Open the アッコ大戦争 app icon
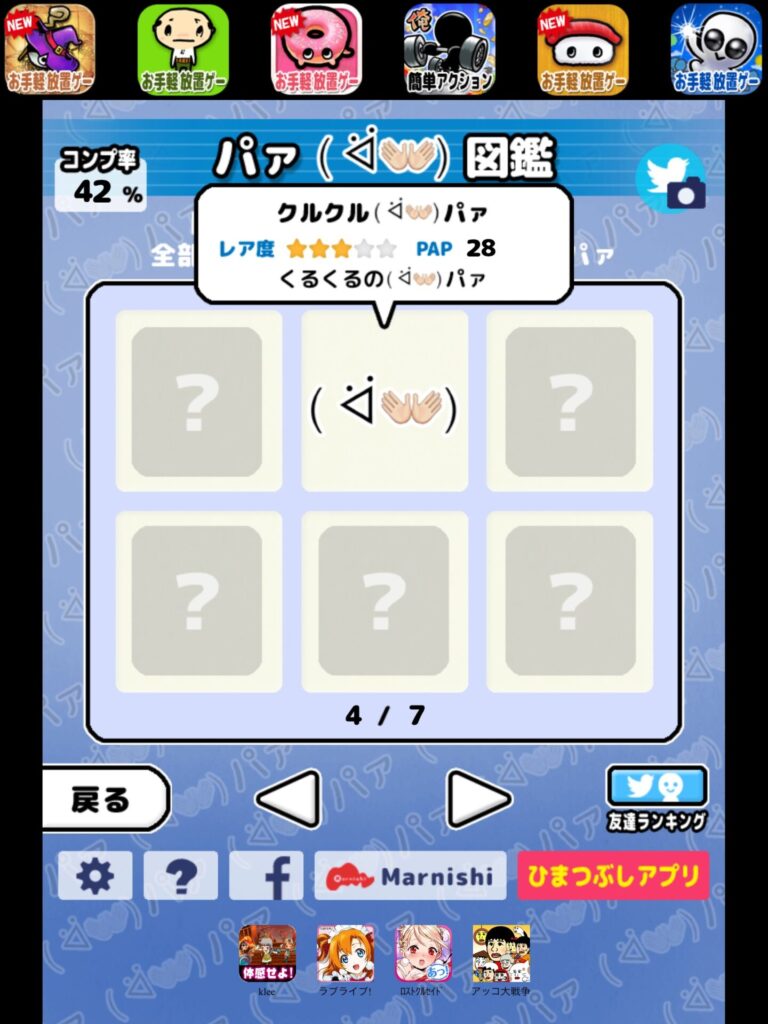768x1024 pixels. point(501,954)
